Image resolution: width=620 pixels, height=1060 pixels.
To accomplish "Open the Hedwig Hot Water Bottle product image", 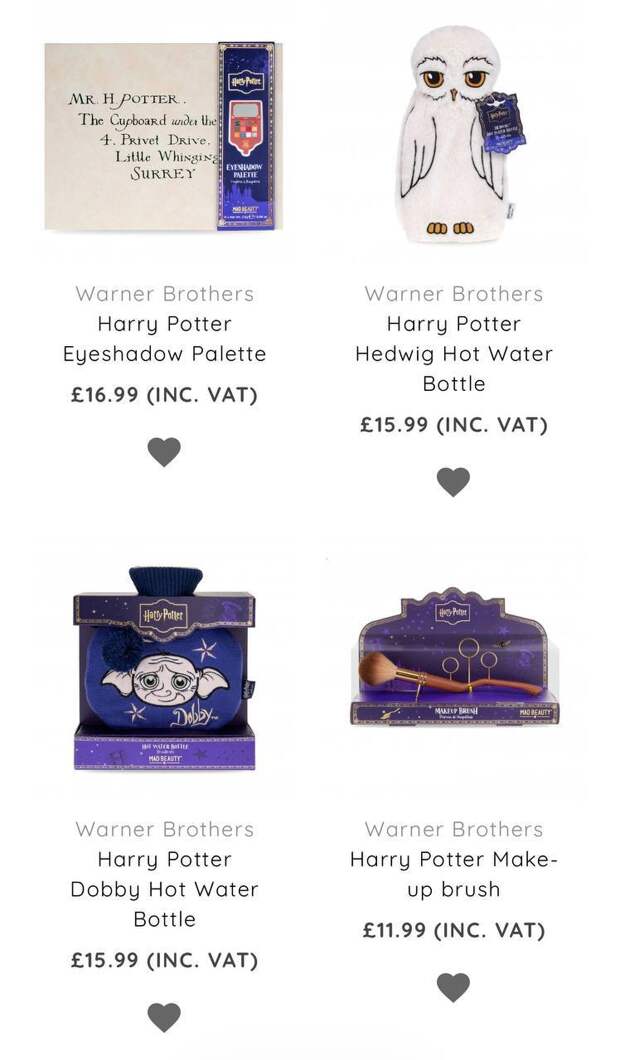I will (454, 136).
